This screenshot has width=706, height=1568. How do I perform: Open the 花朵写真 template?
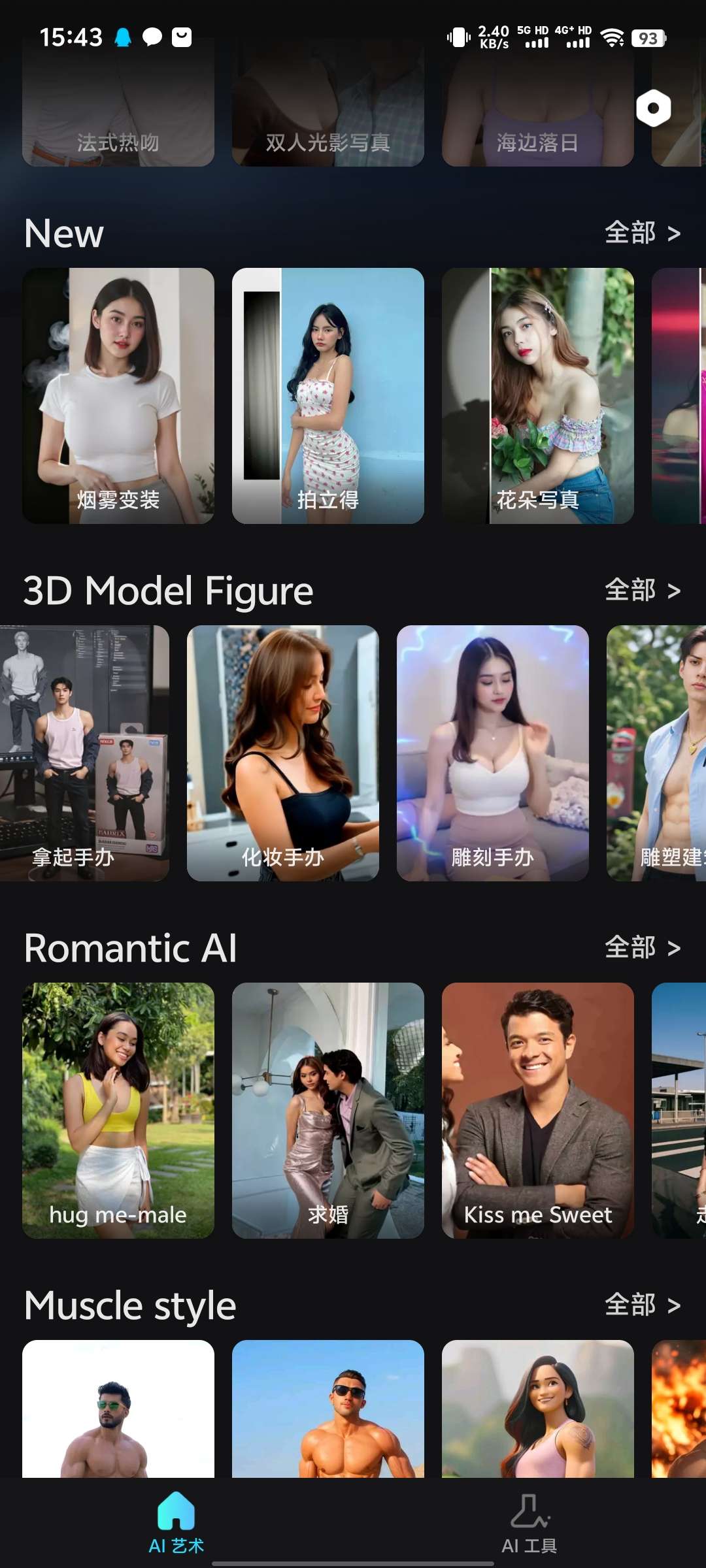click(x=538, y=396)
